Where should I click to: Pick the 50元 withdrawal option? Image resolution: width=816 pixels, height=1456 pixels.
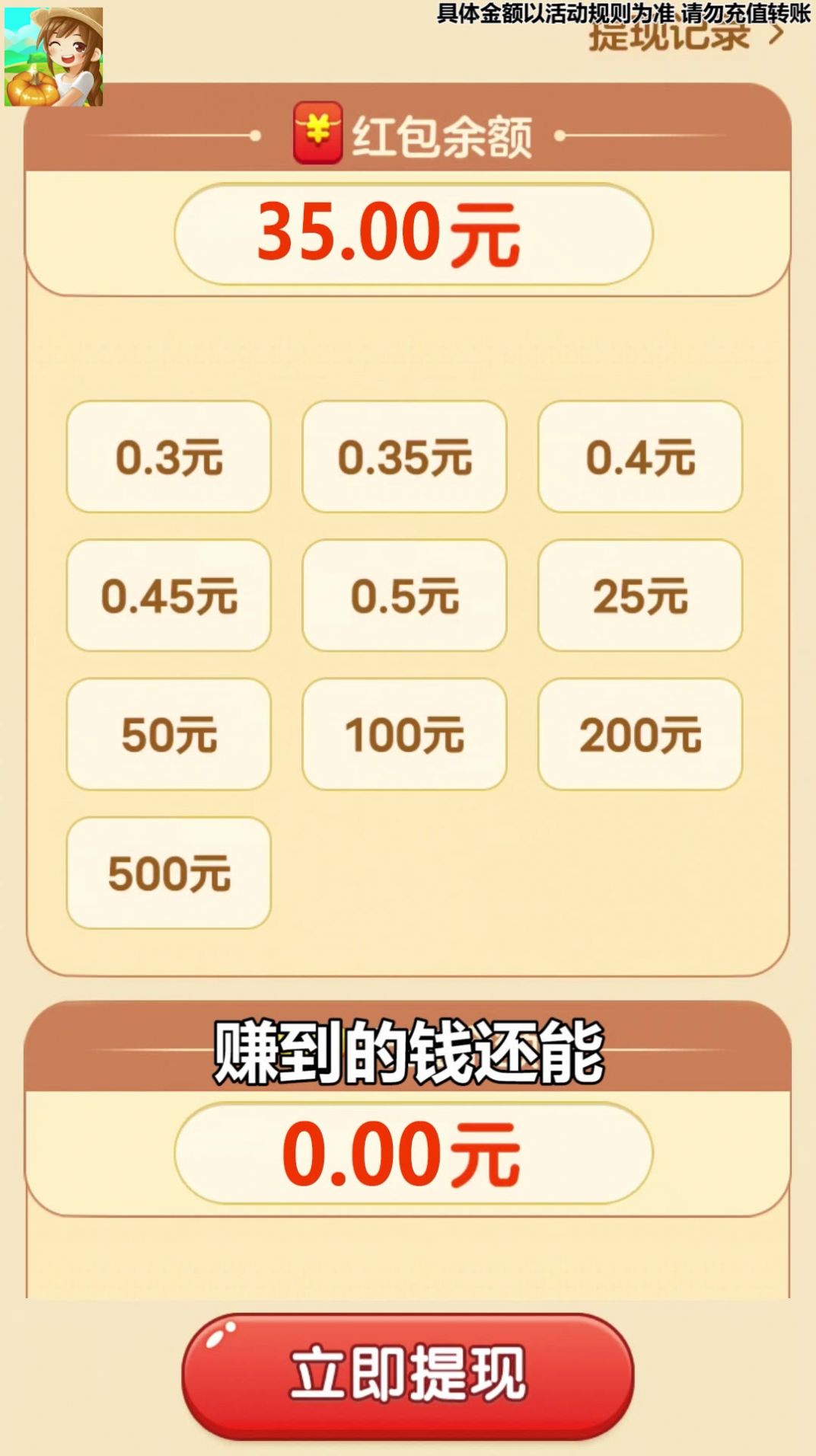(168, 733)
